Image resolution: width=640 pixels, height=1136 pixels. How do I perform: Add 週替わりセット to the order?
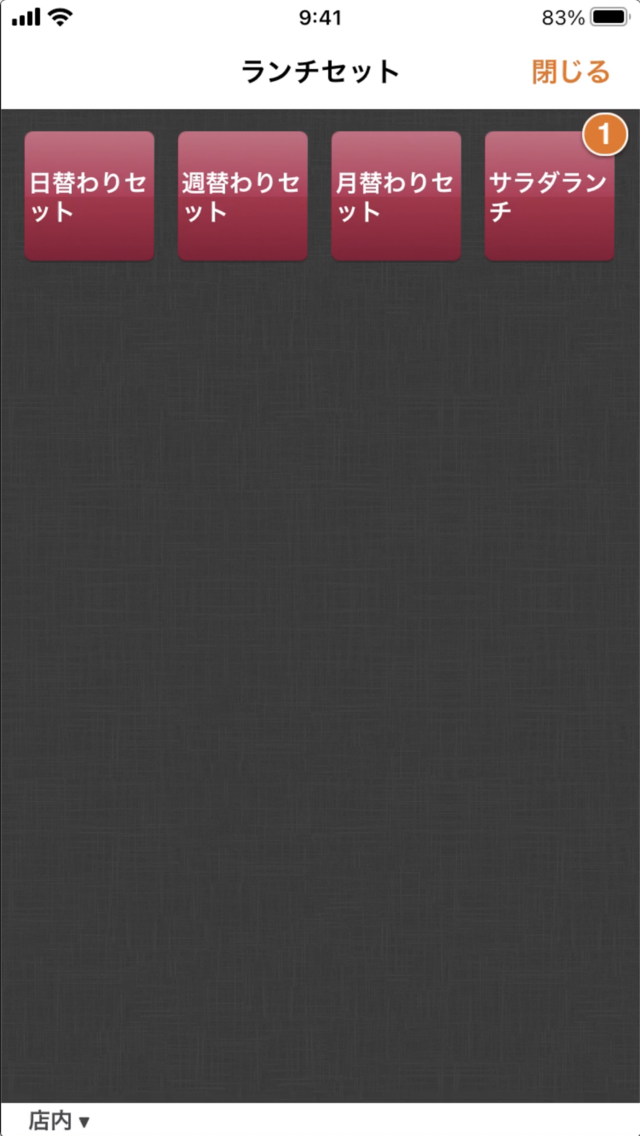(243, 196)
